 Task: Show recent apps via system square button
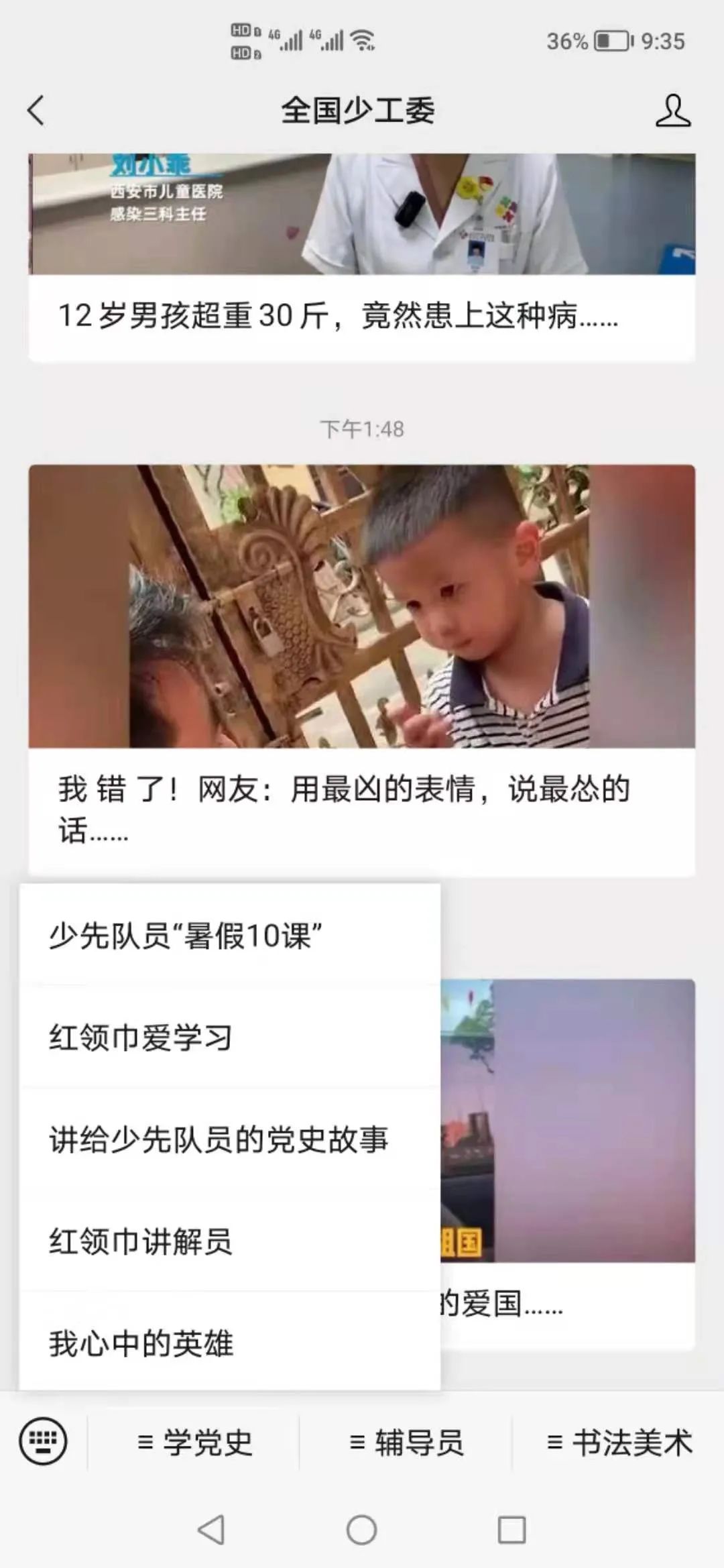[511, 1530]
